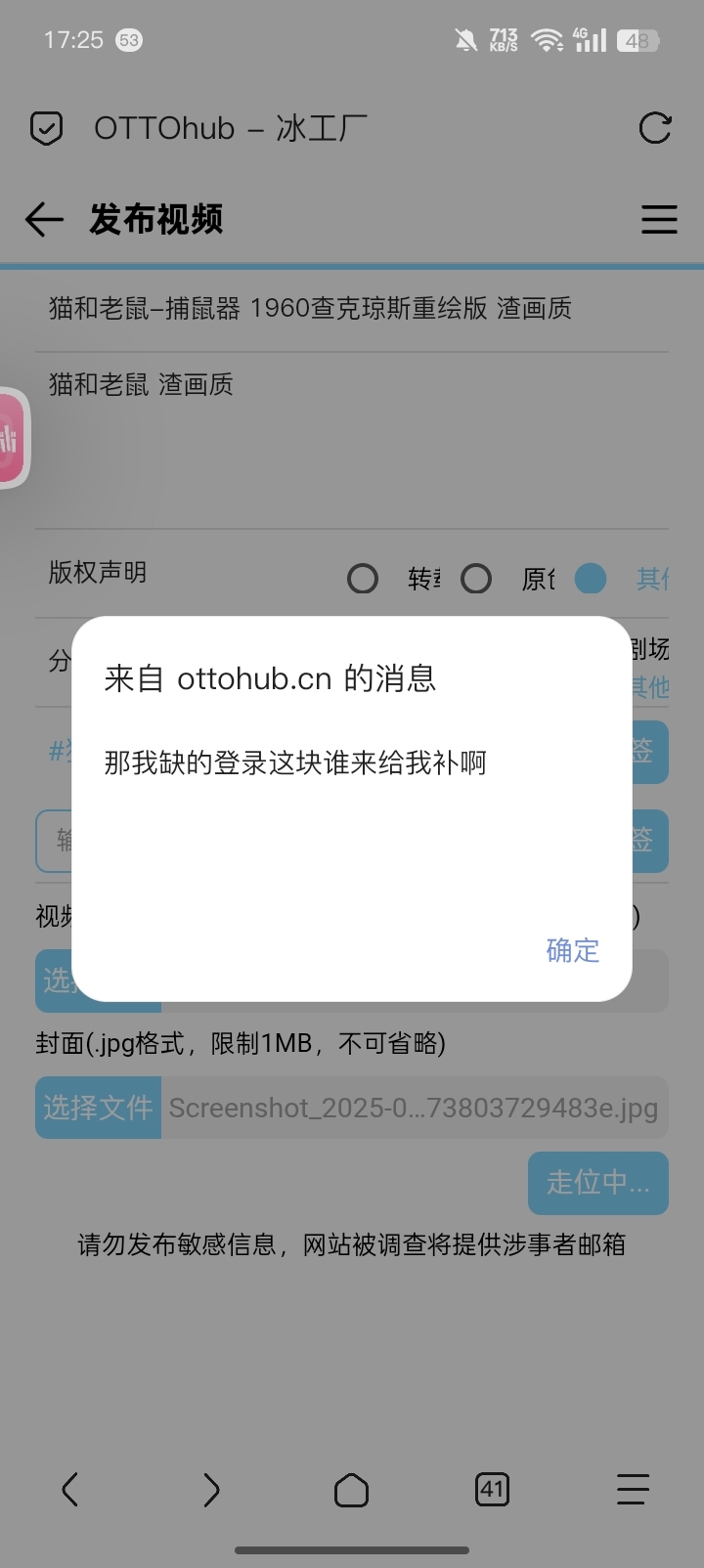This screenshot has height=1568, width=704.
Task: Open the browser tabs counter showing 41
Action: [x=492, y=1490]
